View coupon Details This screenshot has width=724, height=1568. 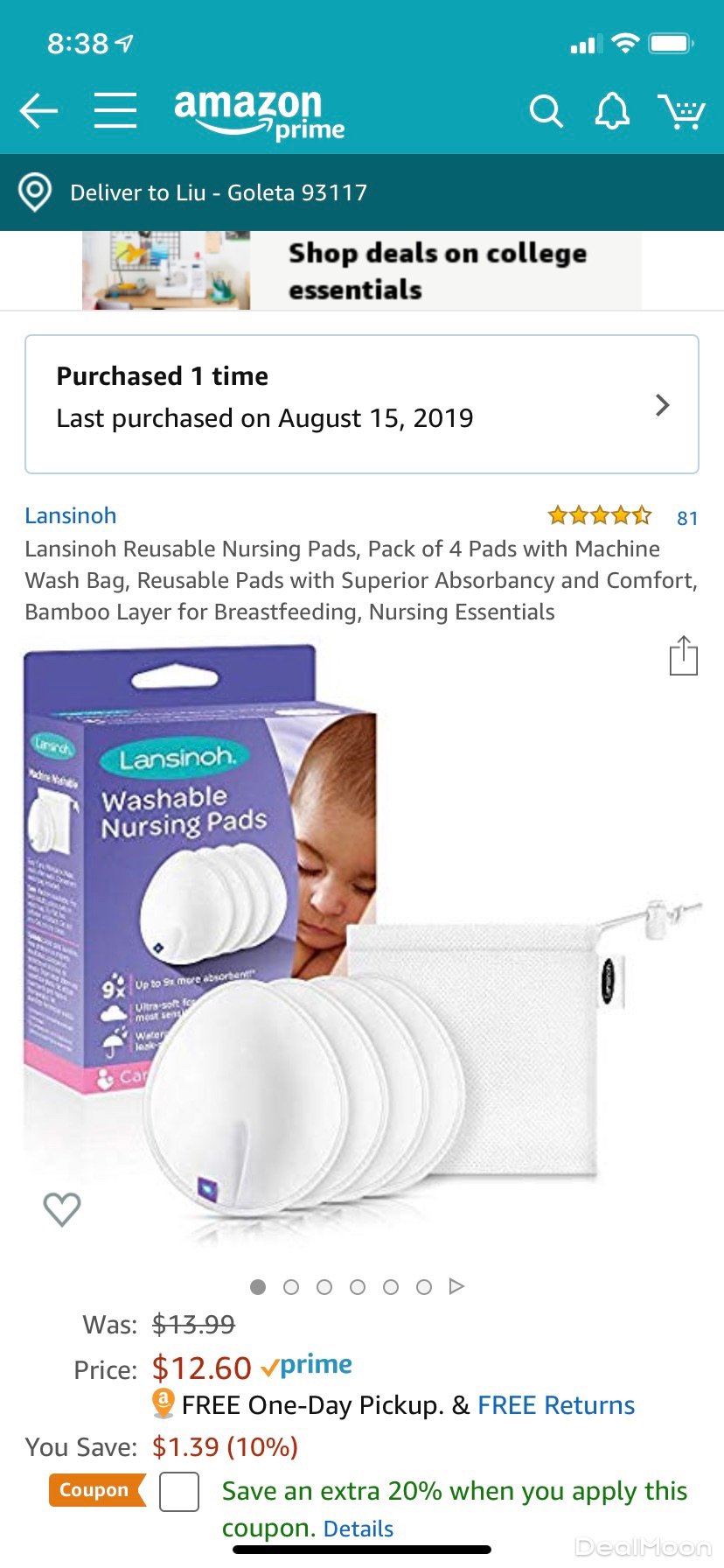(359, 1529)
